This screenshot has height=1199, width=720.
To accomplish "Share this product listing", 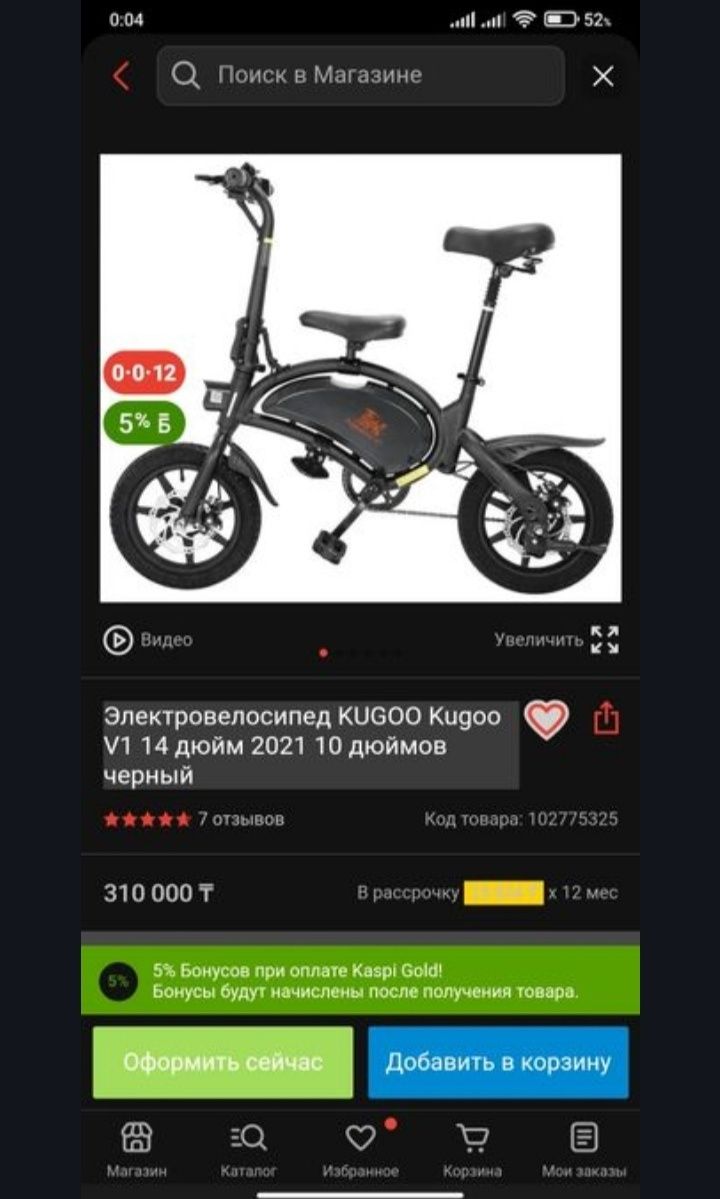I will click(605, 719).
